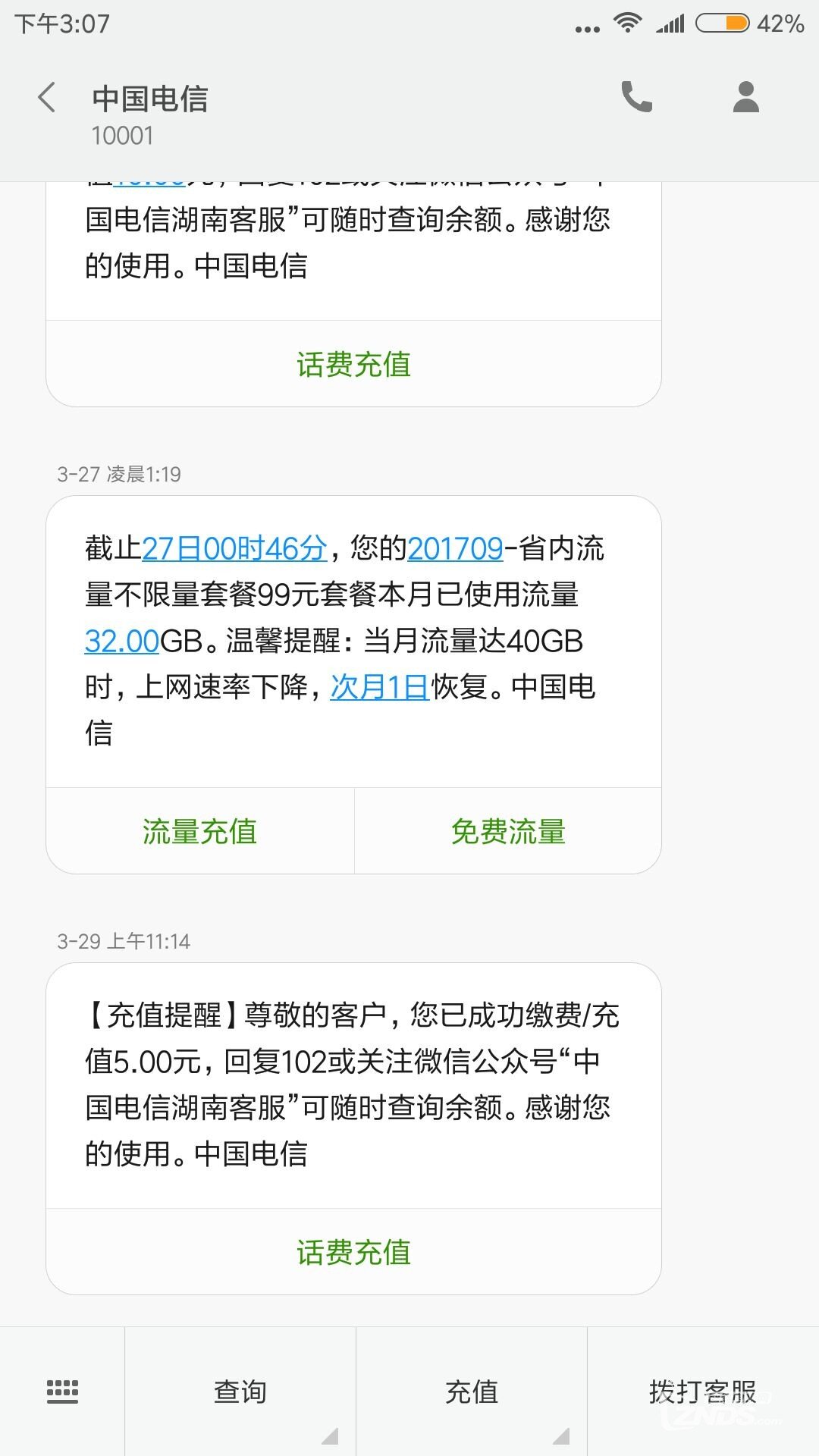Open the 次月1日 date link
819x1456 pixels.
[380, 687]
